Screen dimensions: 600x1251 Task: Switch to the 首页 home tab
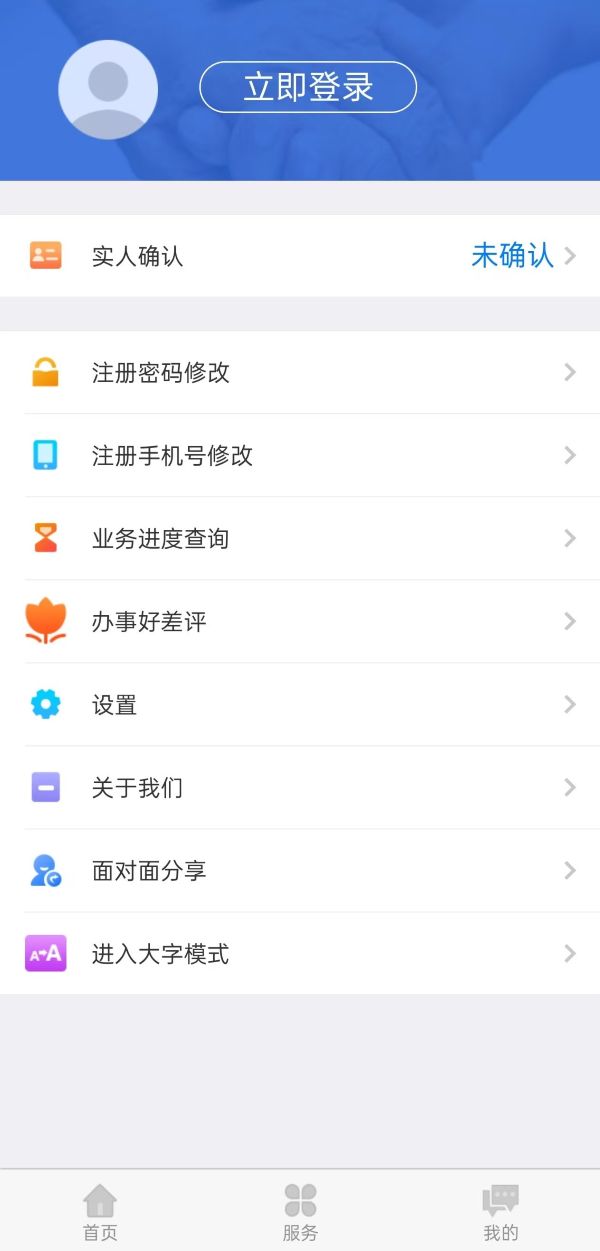click(x=100, y=1212)
